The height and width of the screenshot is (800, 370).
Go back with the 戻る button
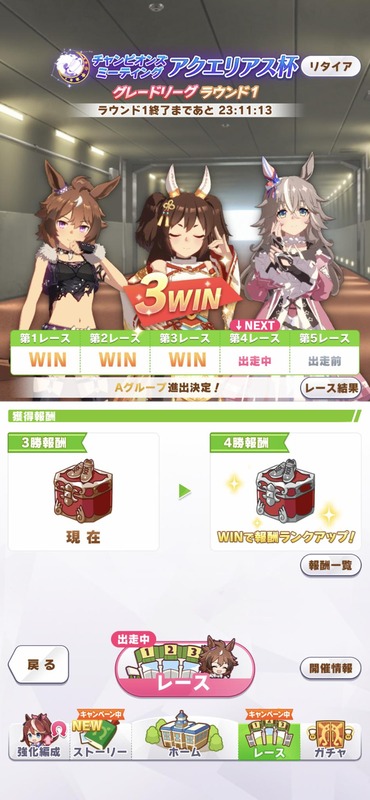coord(38,665)
